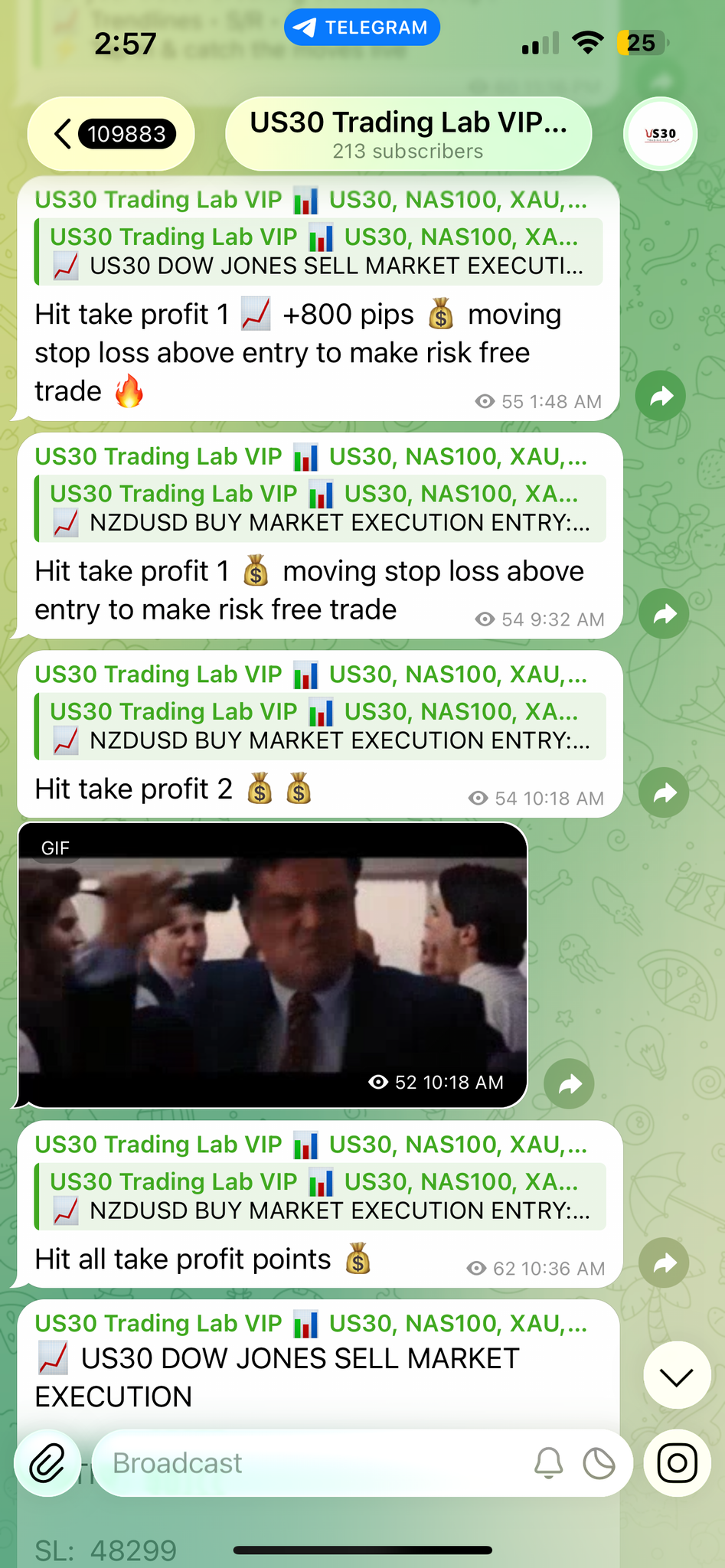Forward the Hit take profit 2 message
725x1568 pixels.
[664, 792]
